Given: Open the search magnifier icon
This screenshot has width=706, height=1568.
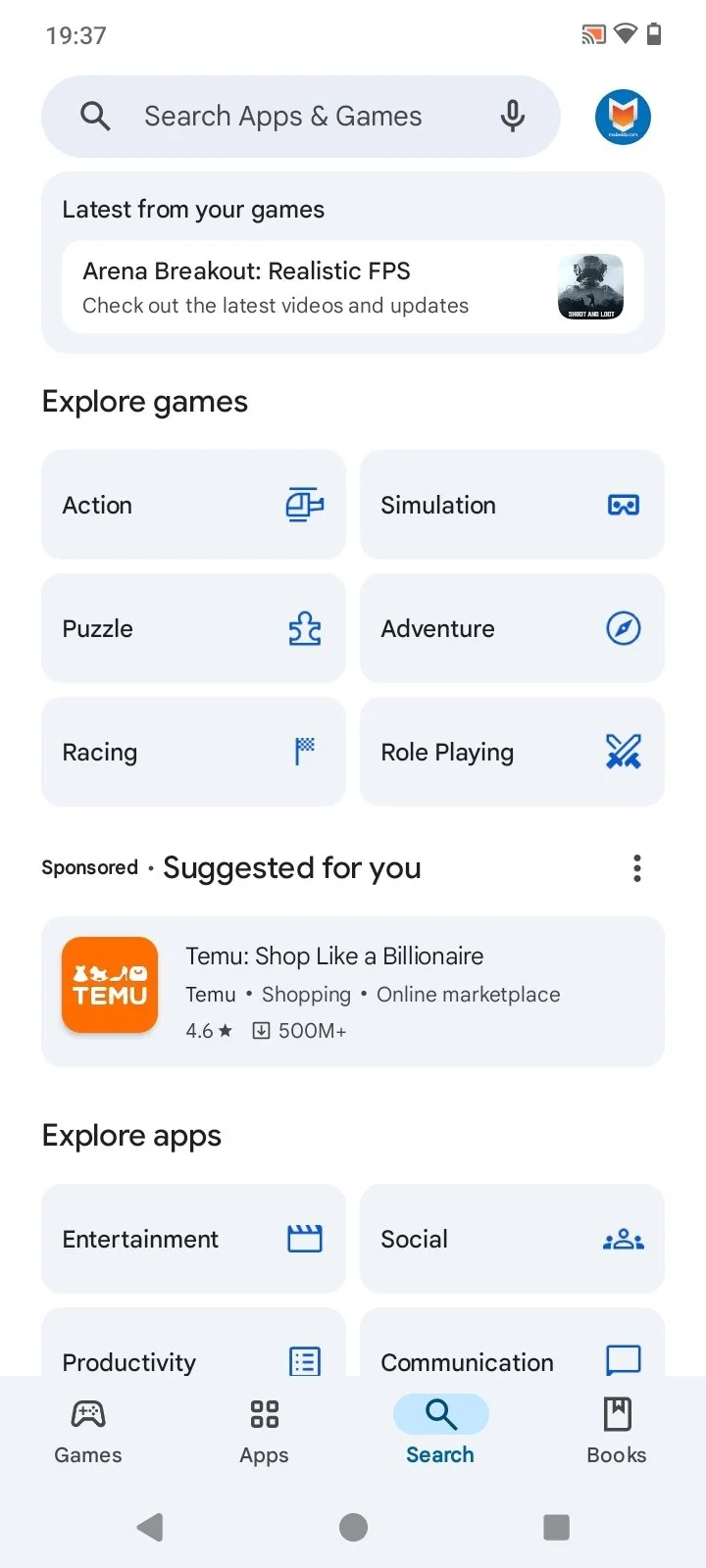Looking at the screenshot, I should pos(94,116).
